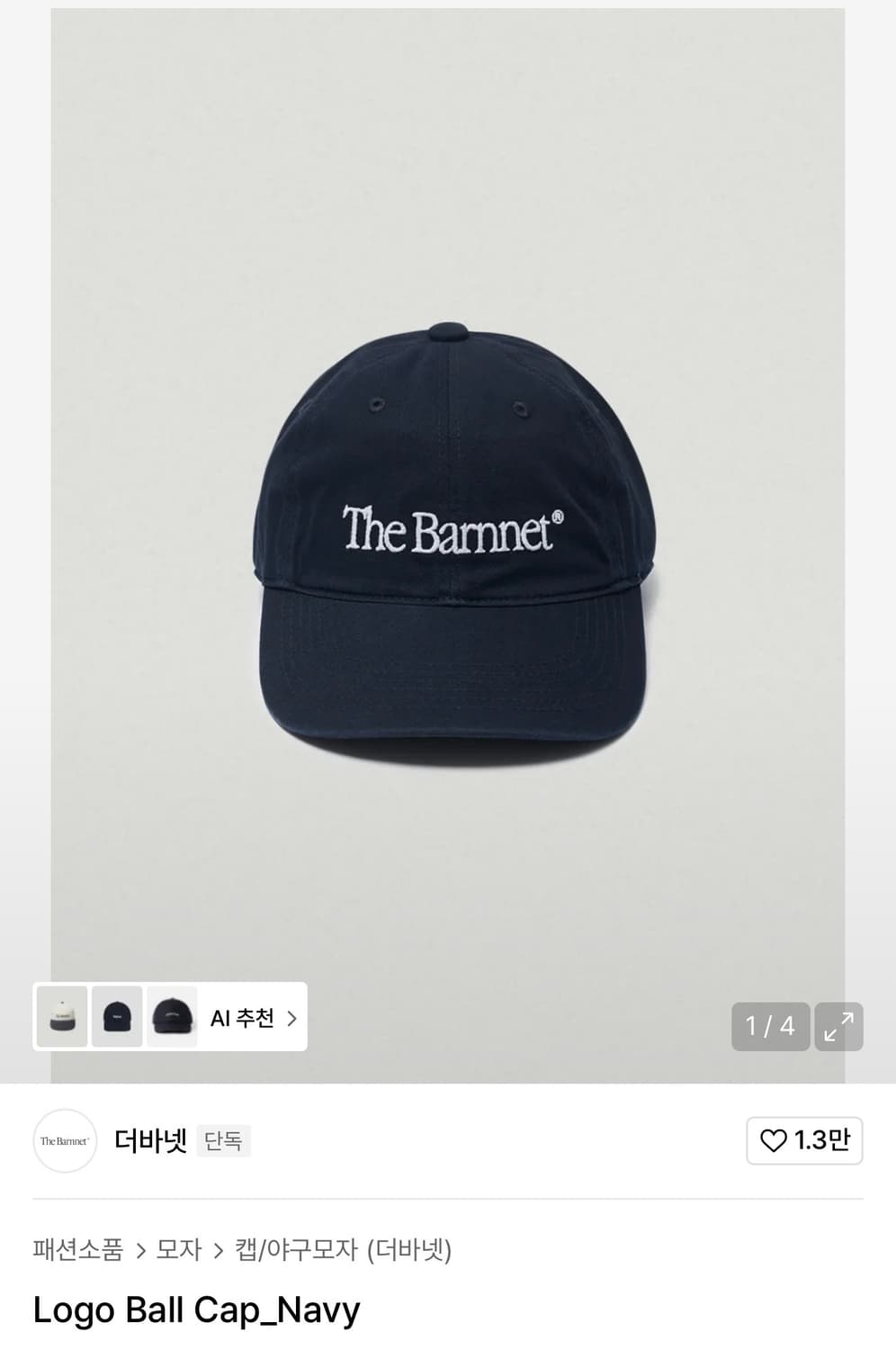The height and width of the screenshot is (1350, 896).
Task: Click the 1 / 4 image counter
Action: click(770, 1026)
